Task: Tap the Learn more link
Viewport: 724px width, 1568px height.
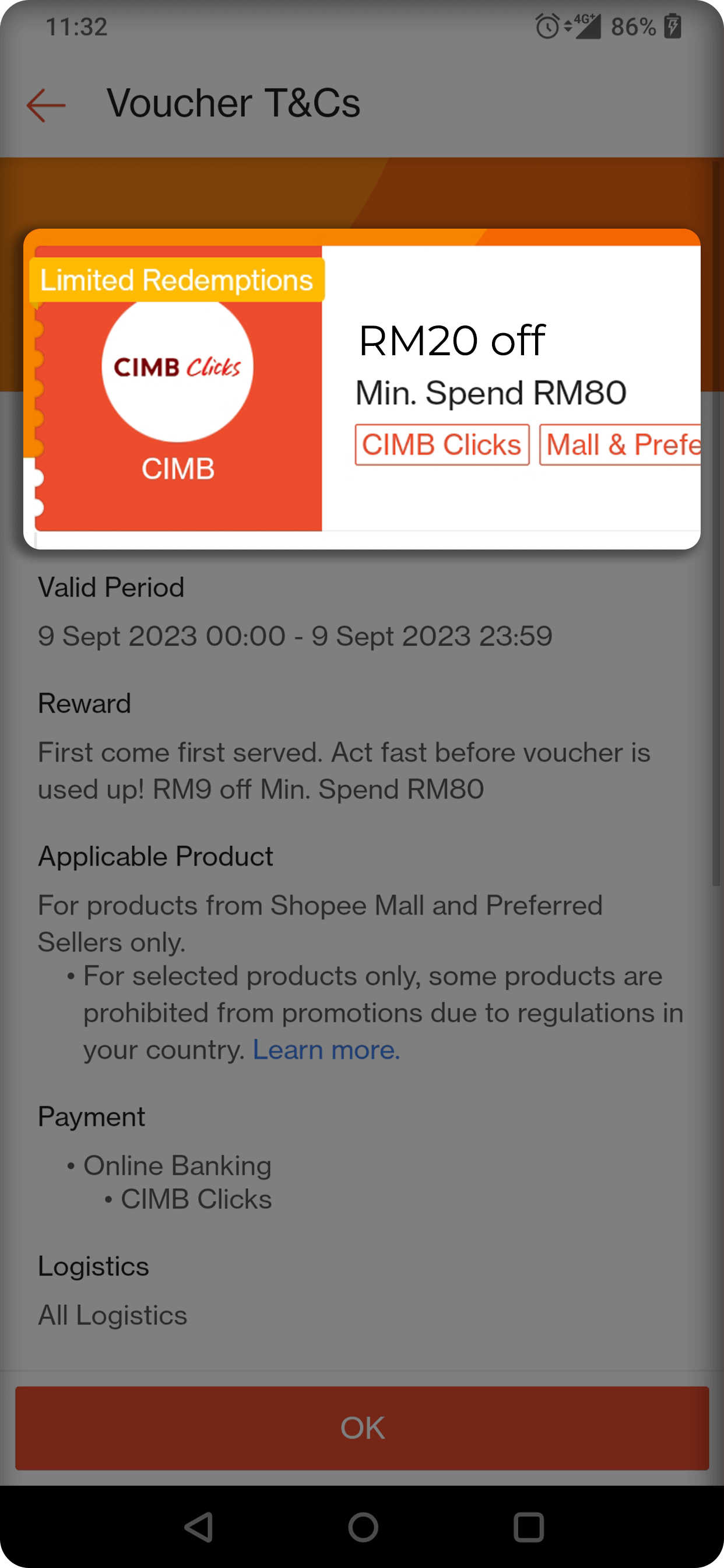Action: 326,1049
